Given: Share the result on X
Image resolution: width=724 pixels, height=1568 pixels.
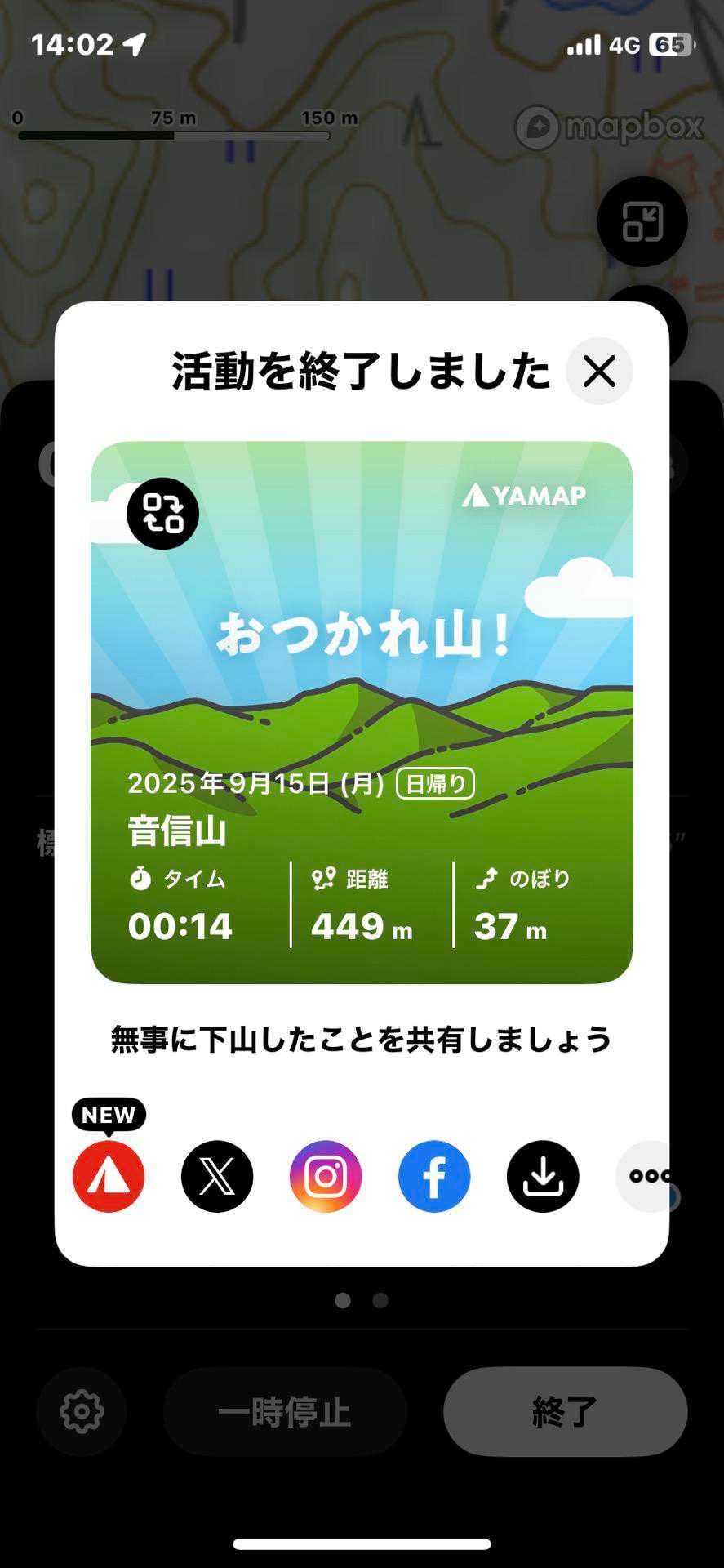Looking at the screenshot, I should (217, 1176).
